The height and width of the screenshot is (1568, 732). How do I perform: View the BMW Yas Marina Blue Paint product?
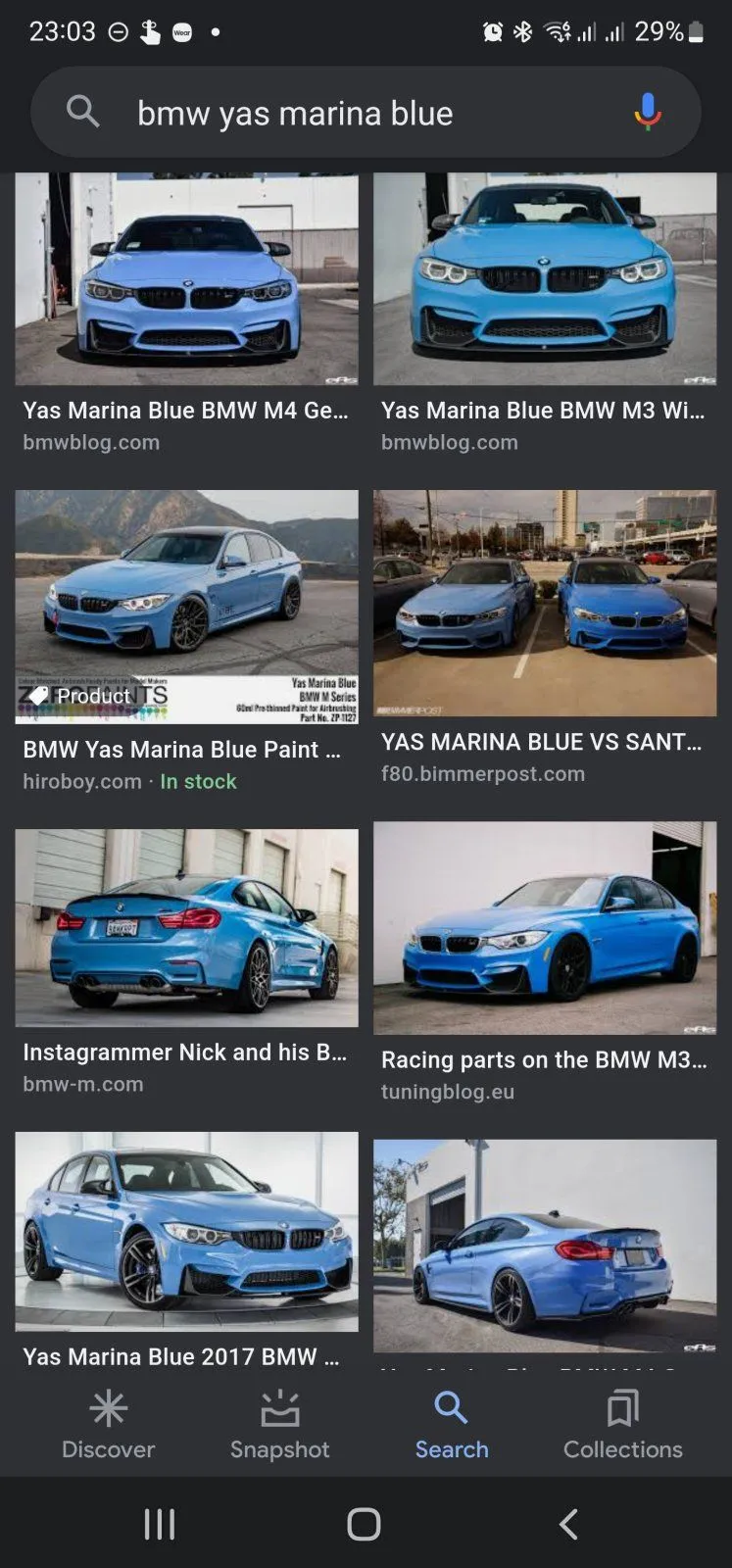point(186,608)
